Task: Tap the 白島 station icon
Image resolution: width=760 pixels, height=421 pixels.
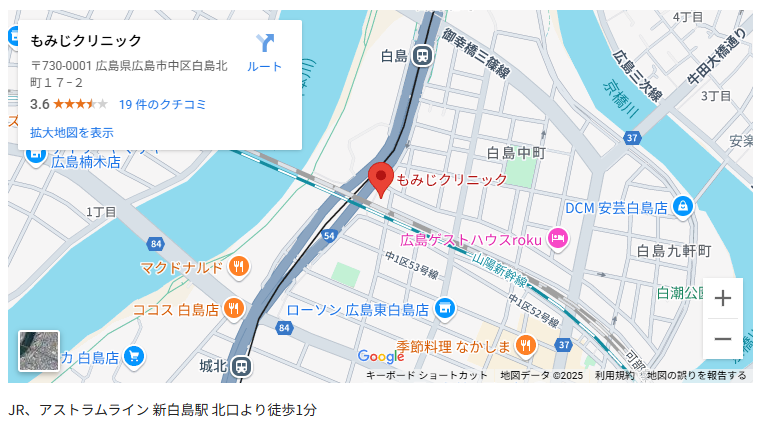Action: pos(422,55)
